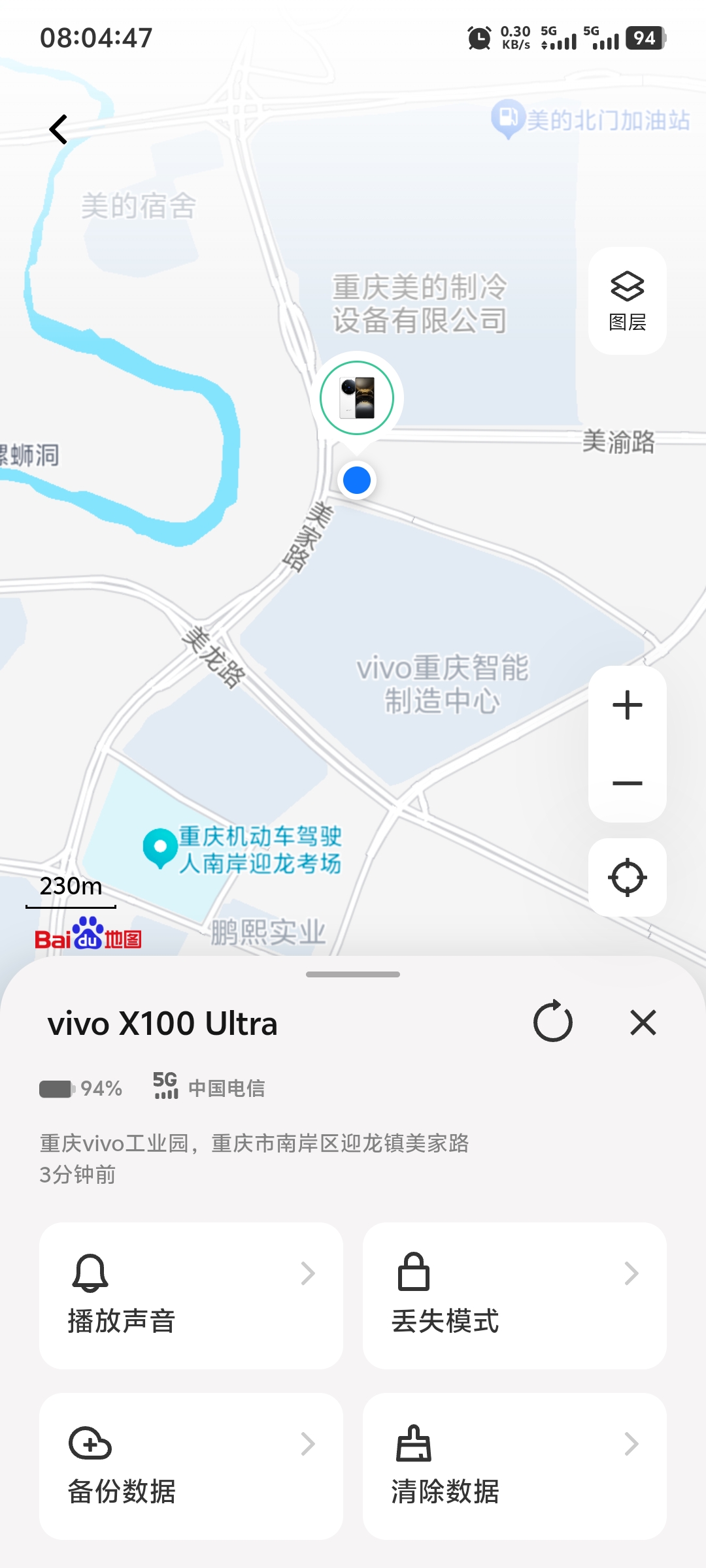This screenshot has width=706, height=1568.
Task: Zoom in the map with plus
Action: point(627,705)
